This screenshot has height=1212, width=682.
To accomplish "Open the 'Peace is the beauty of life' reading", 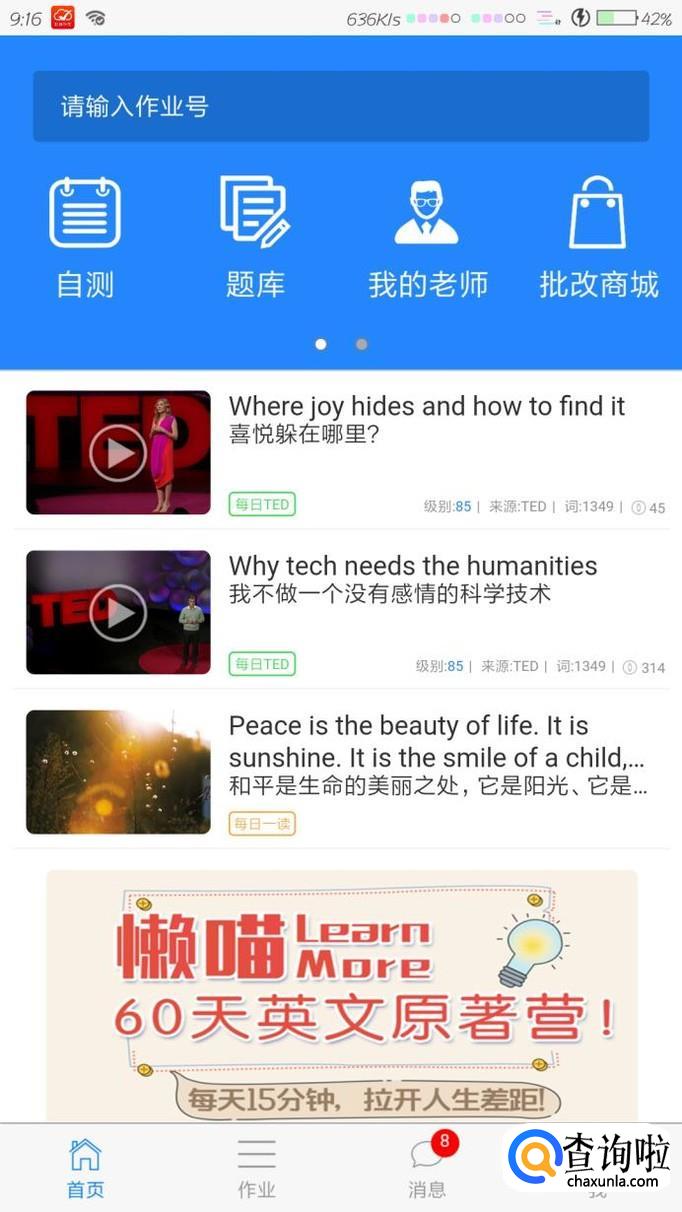I will click(x=341, y=771).
